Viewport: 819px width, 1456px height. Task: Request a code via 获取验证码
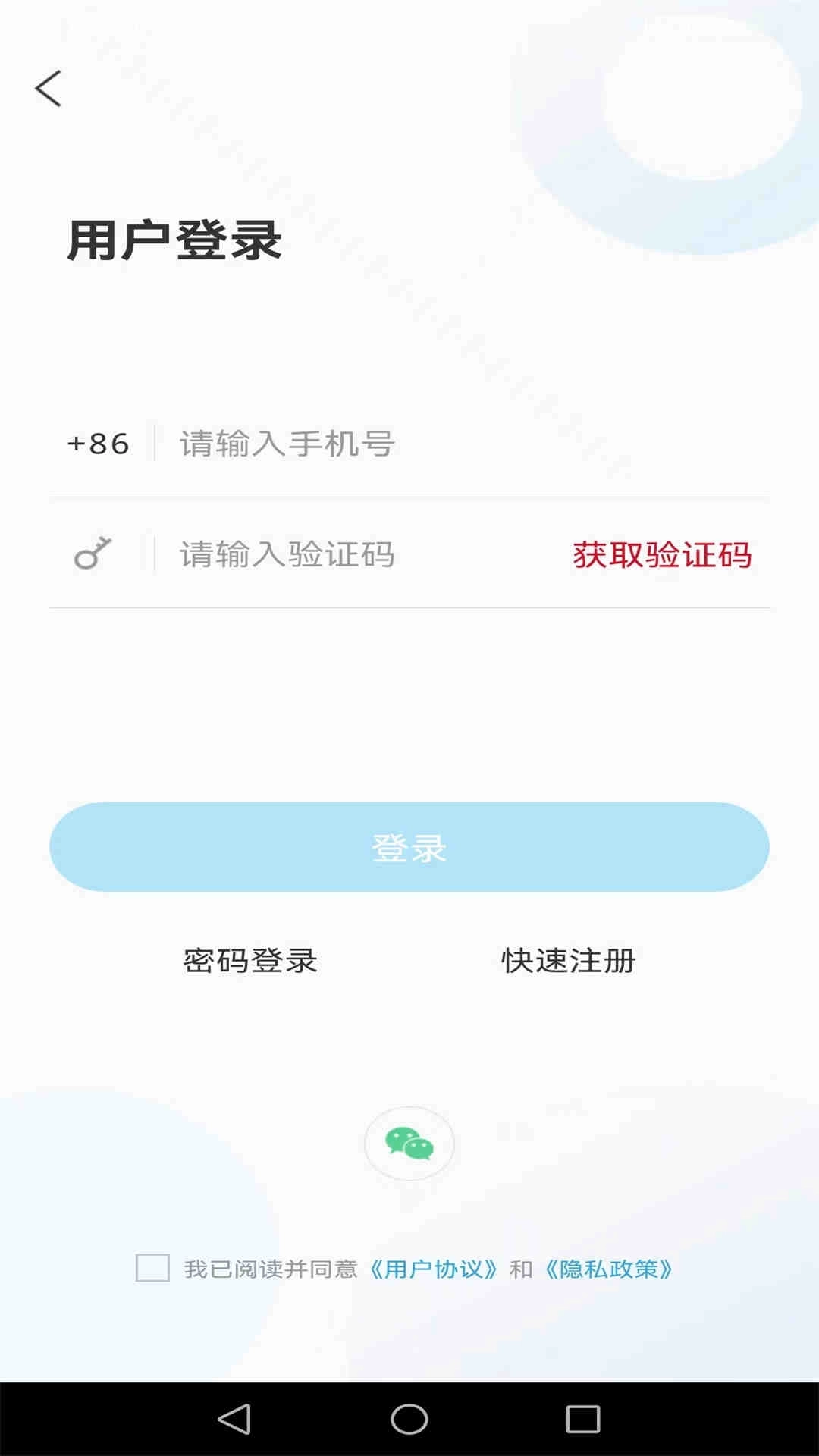tap(662, 554)
